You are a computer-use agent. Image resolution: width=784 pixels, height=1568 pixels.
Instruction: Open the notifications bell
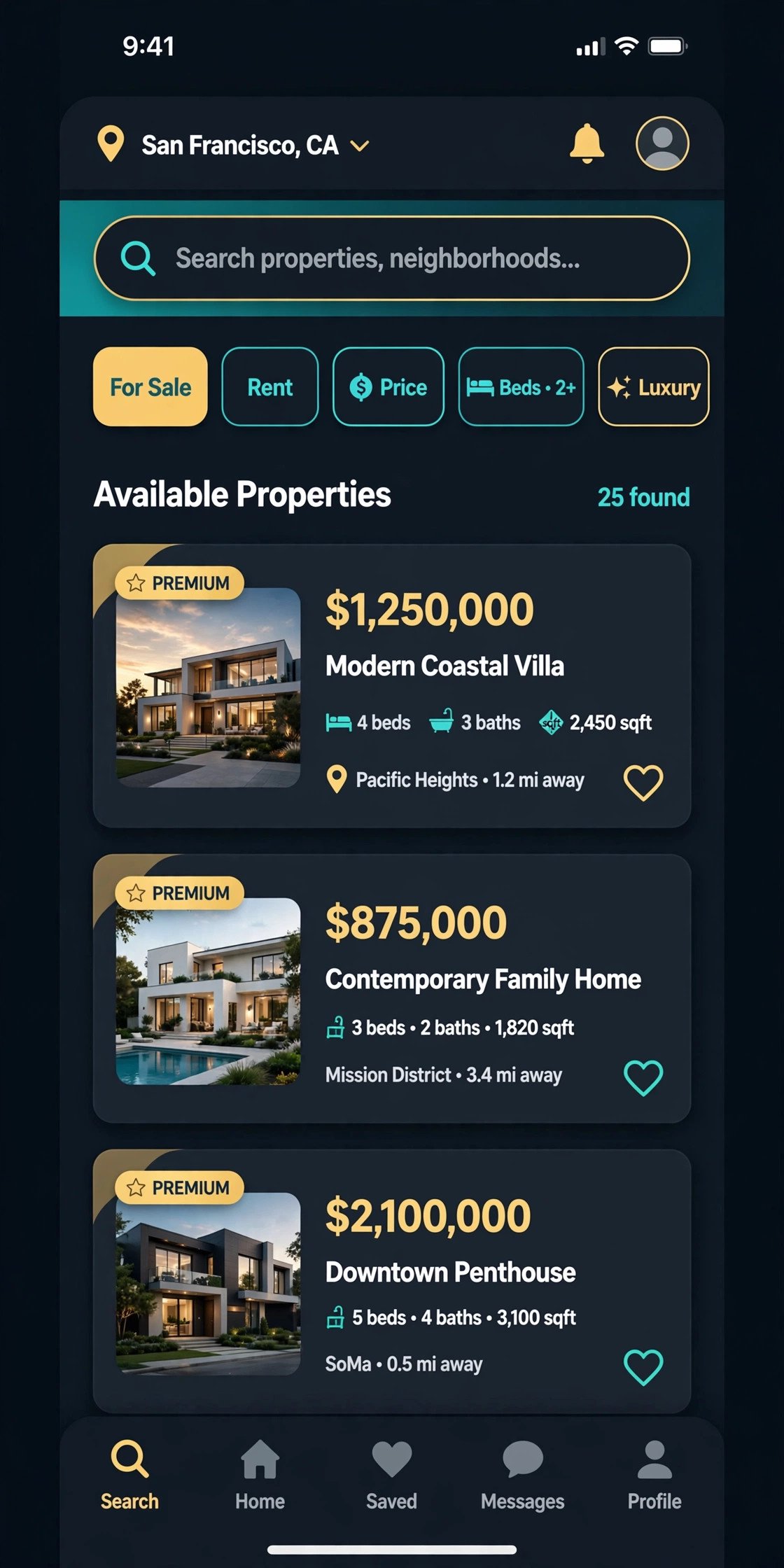tap(587, 143)
